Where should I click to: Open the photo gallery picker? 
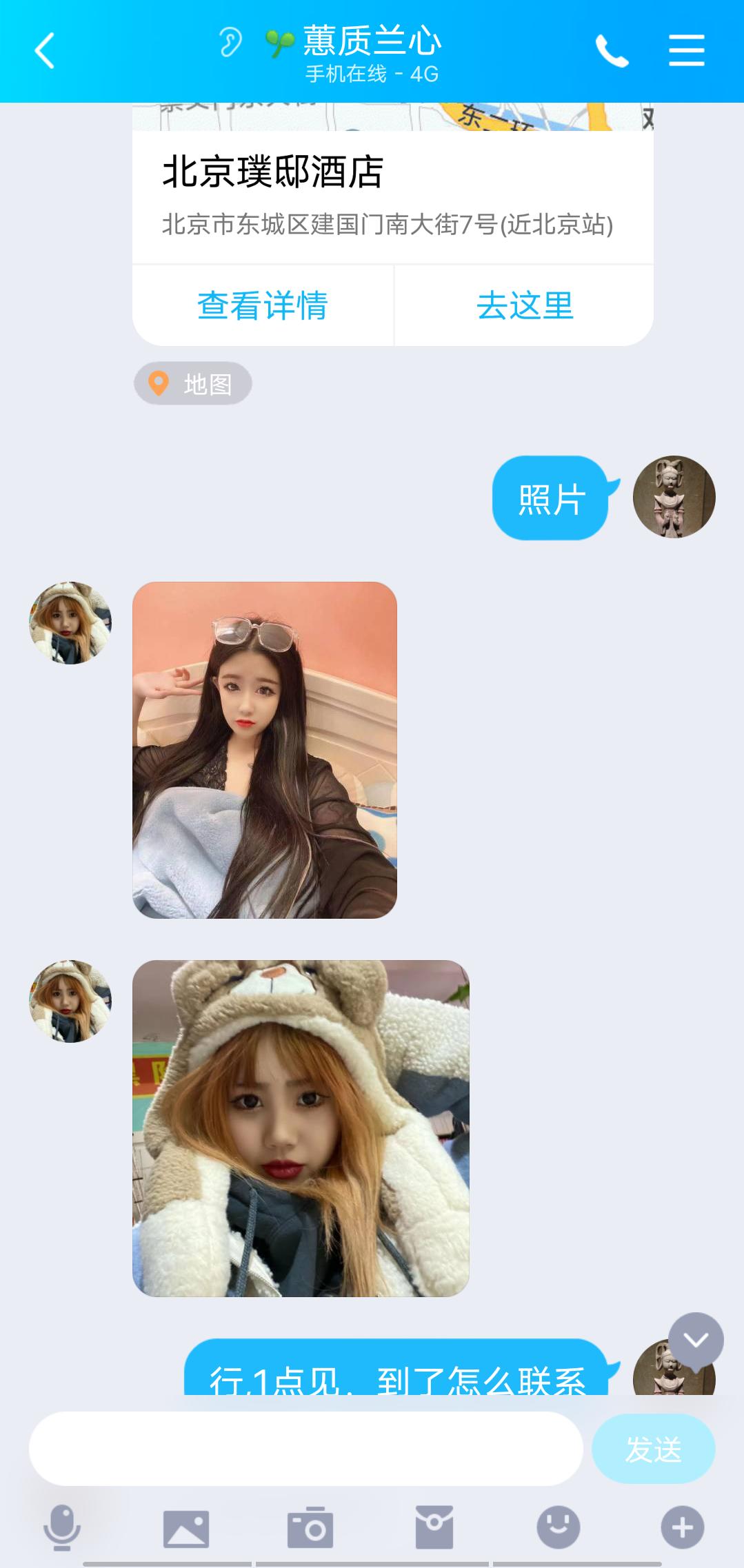[186, 1527]
